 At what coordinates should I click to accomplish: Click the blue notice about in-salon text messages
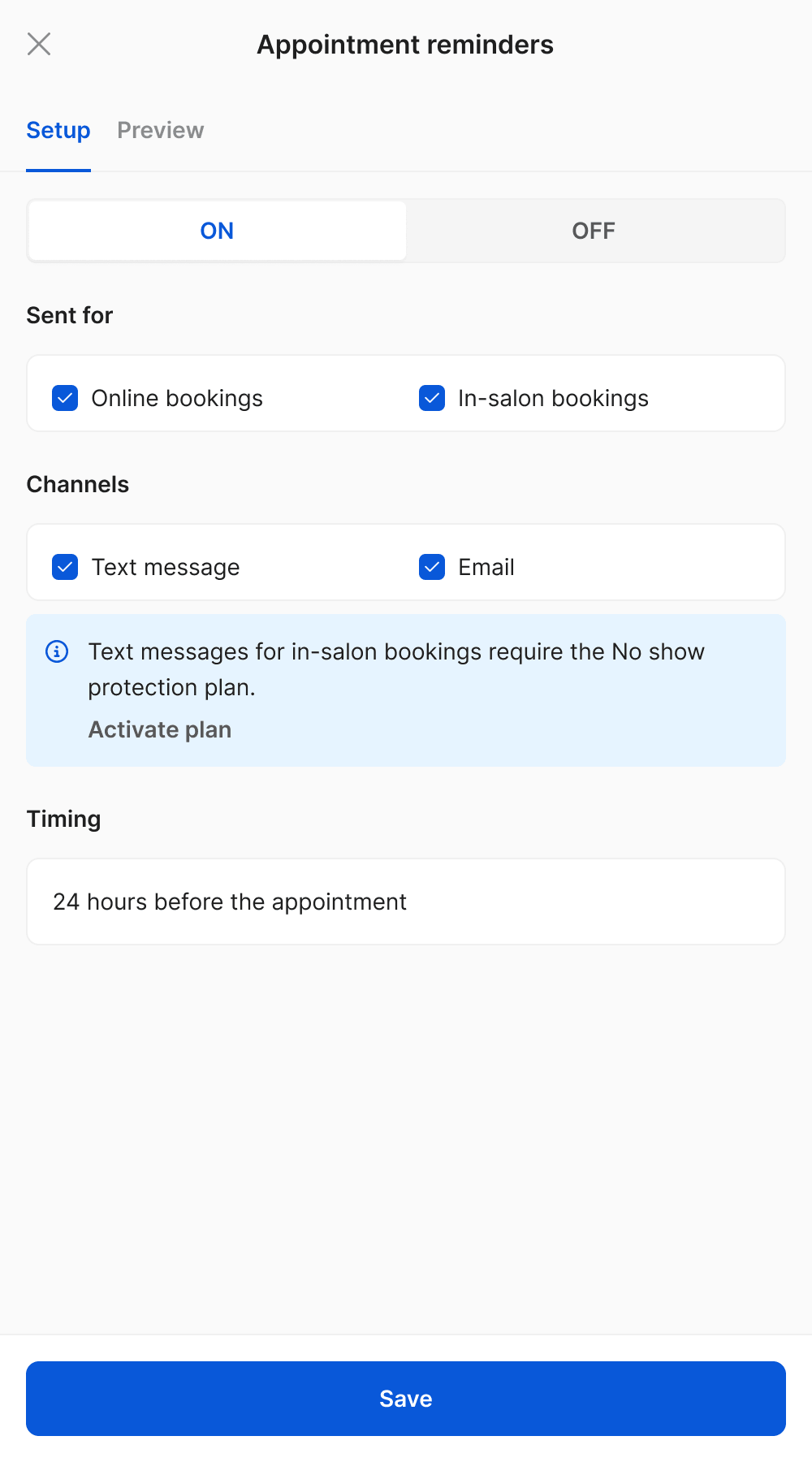(x=406, y=689)
